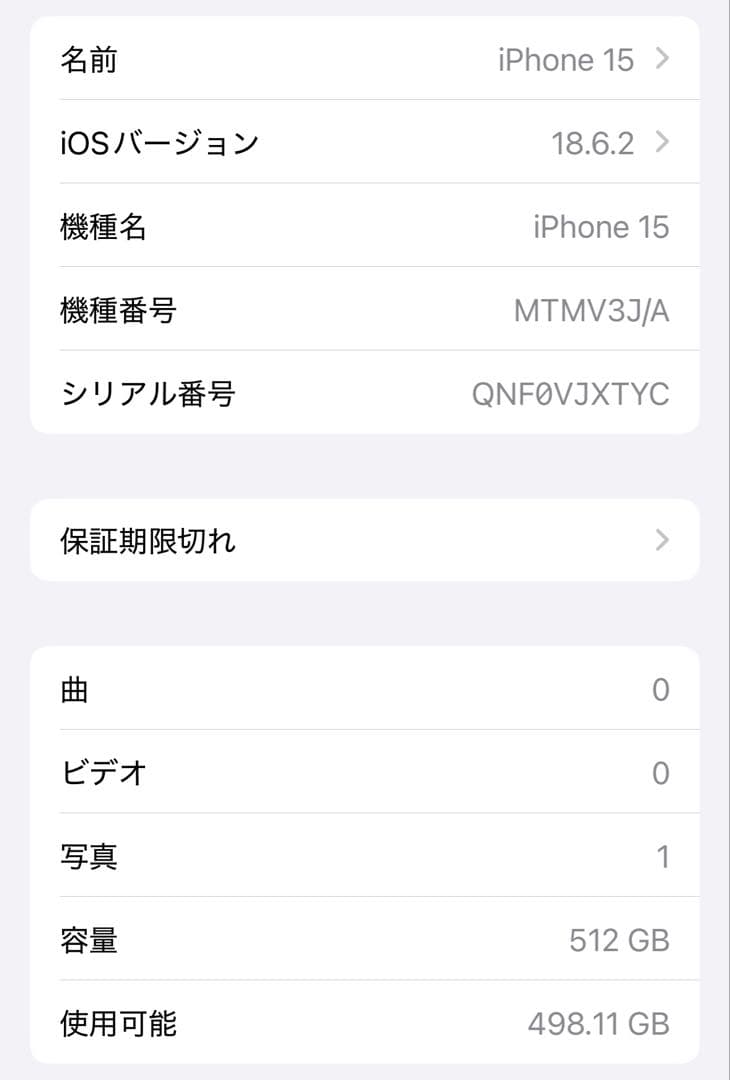Tap the シリアル番号 serial number row

click(365, 394)
